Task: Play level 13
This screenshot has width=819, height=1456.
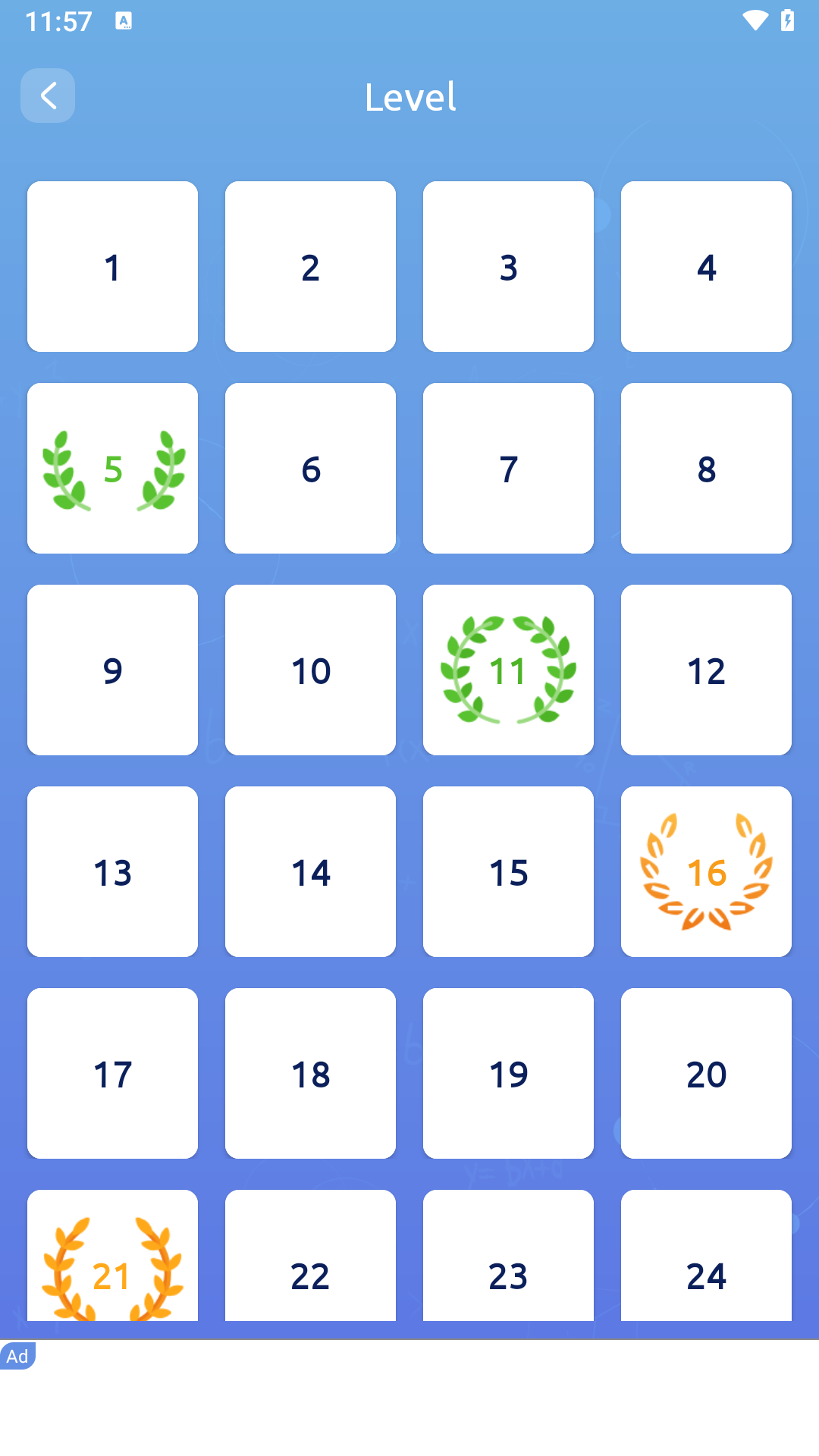Action: coord(112,871)
